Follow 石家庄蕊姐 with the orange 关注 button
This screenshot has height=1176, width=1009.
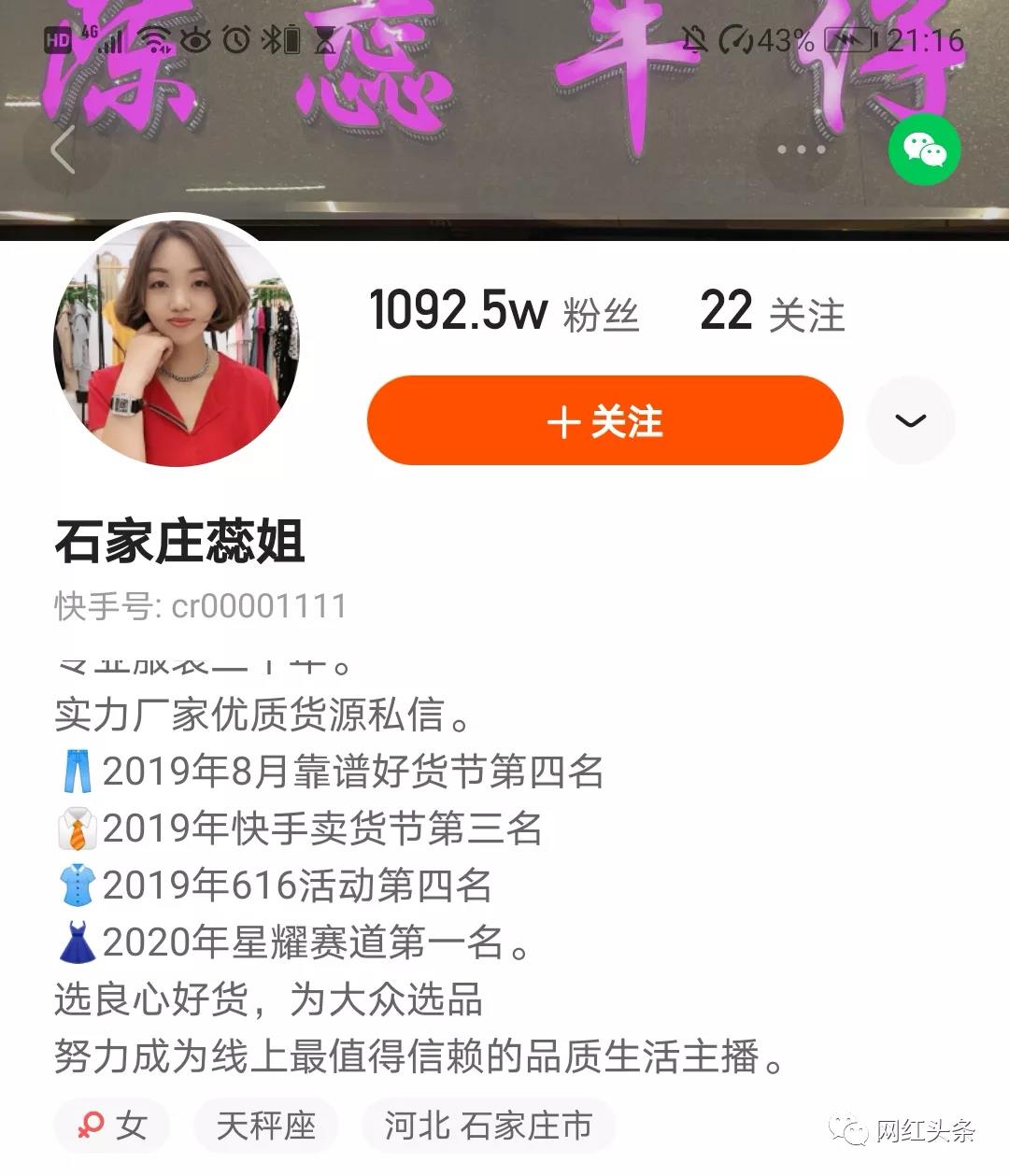tap(604, 421)
